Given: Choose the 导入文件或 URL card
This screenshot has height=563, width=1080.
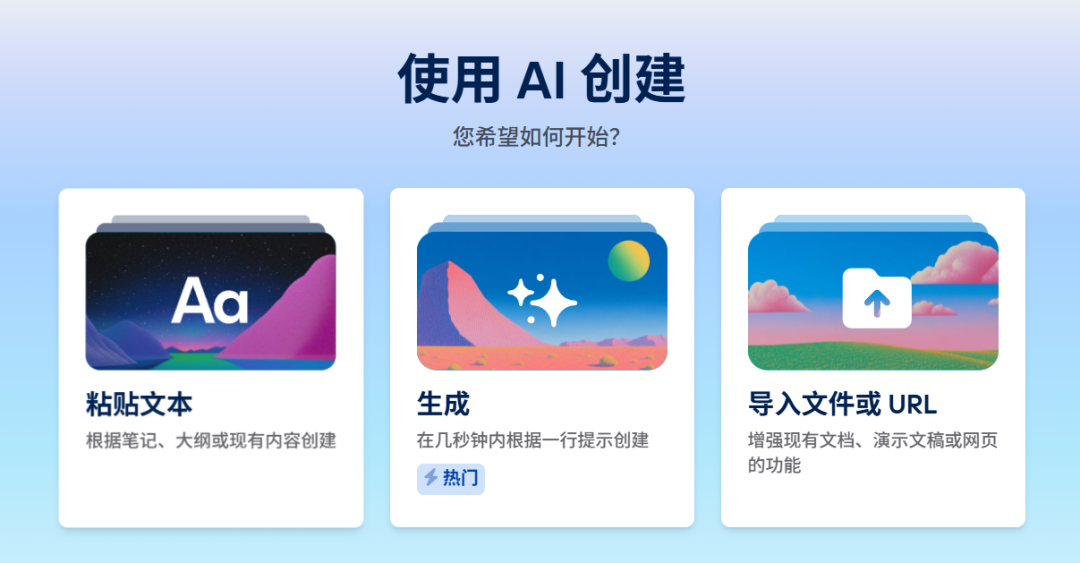Looking at the screenshot, I should coord(872,357).
